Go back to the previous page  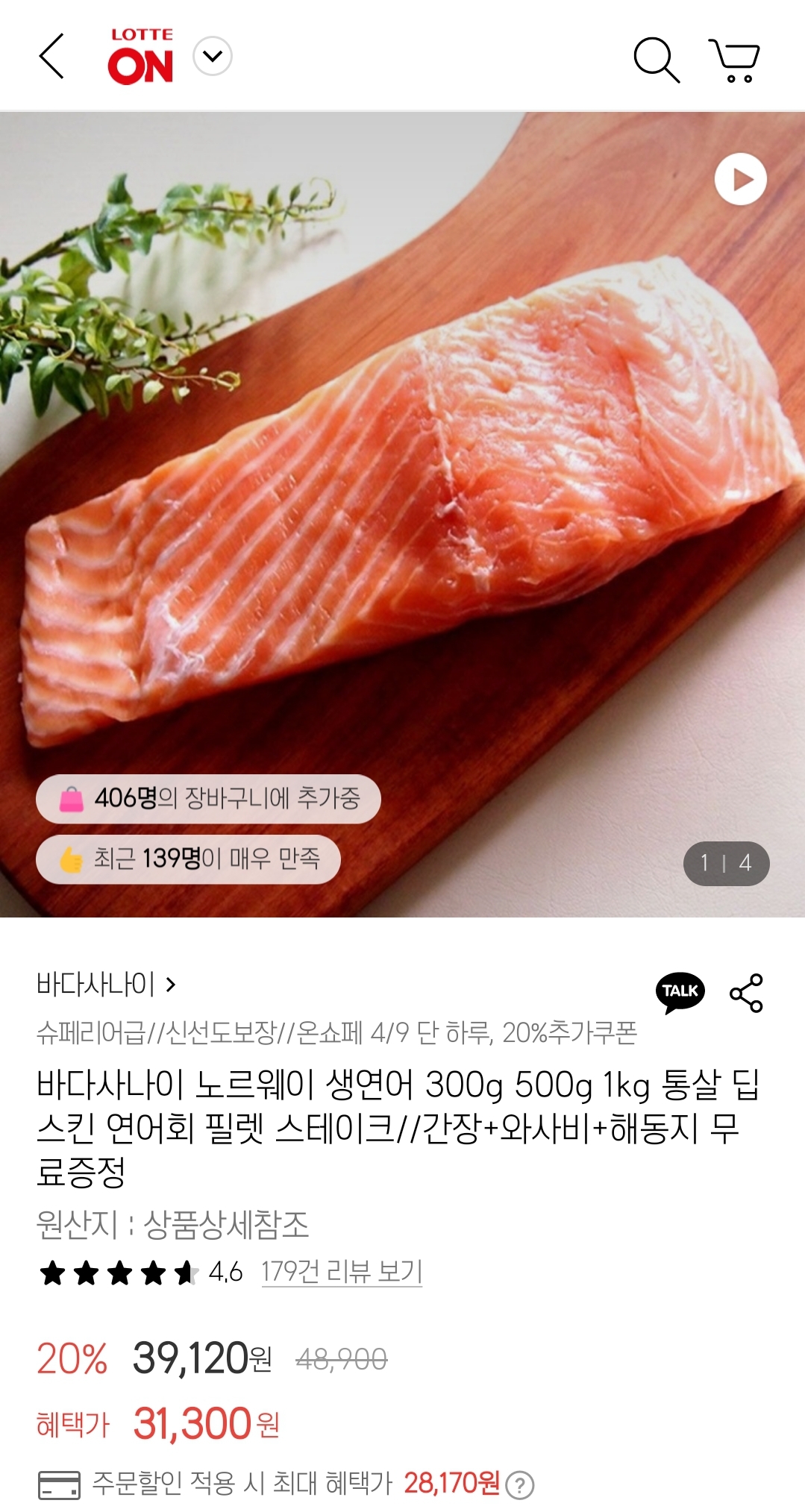(51, 57)
